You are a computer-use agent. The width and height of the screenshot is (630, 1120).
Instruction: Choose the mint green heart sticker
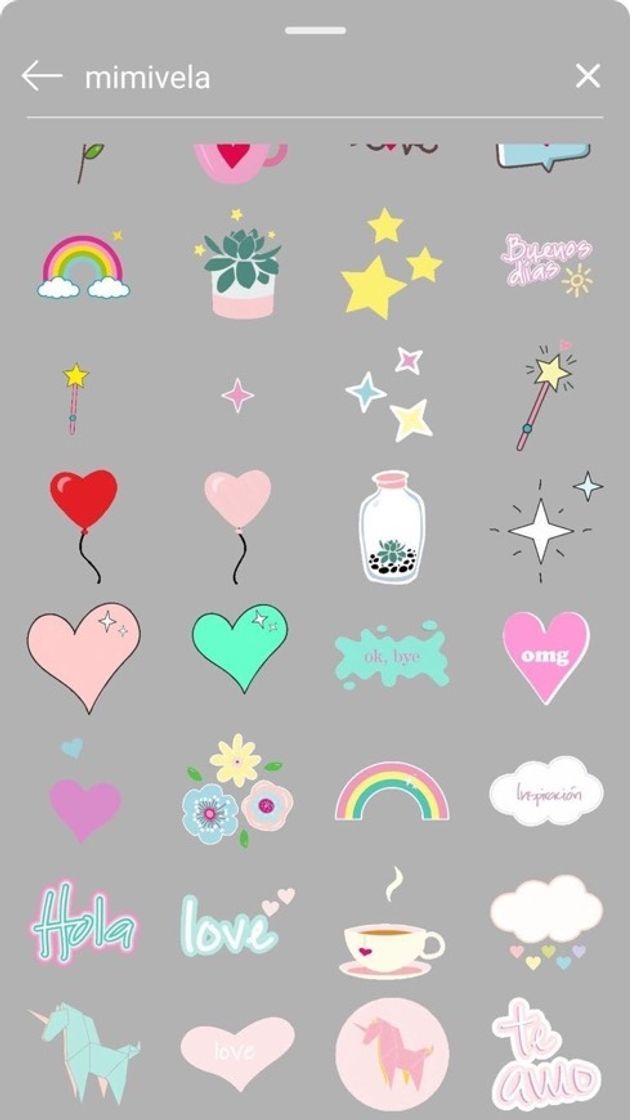[240, 646]
